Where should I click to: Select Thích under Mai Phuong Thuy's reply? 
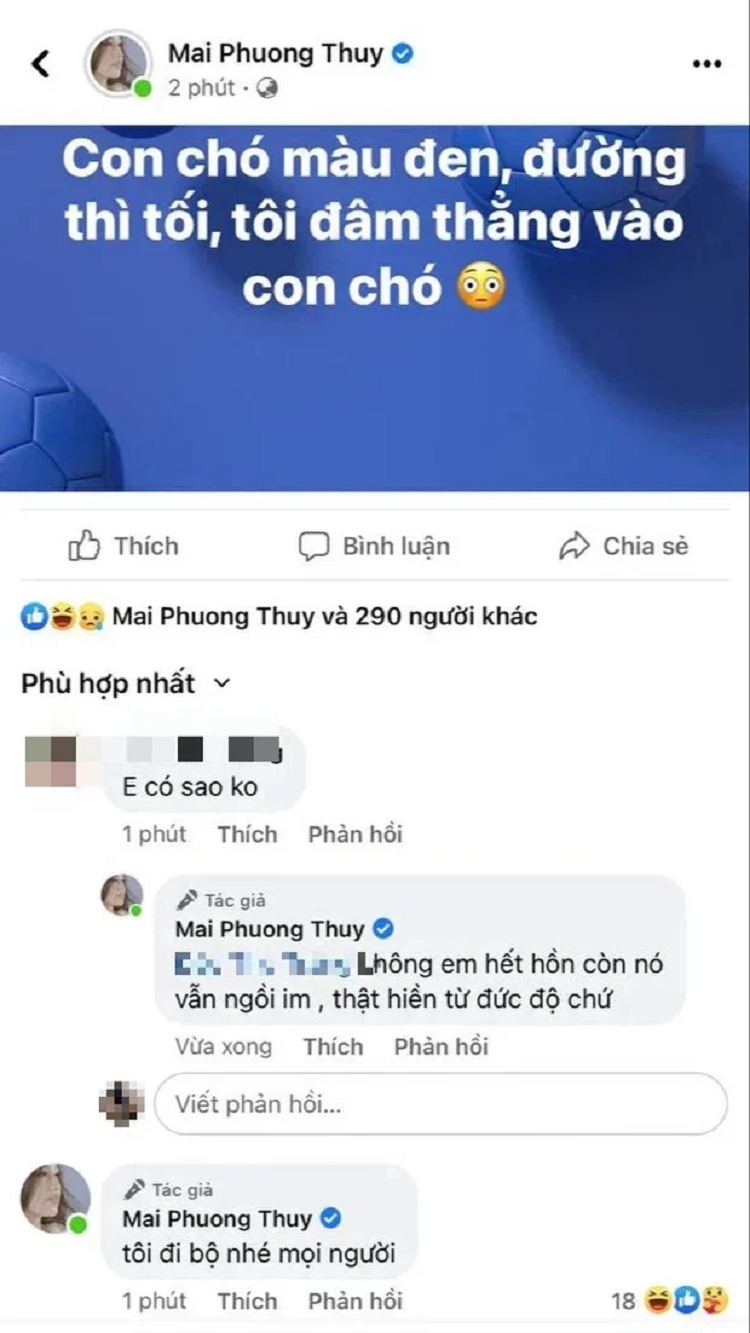point(333,1047)
